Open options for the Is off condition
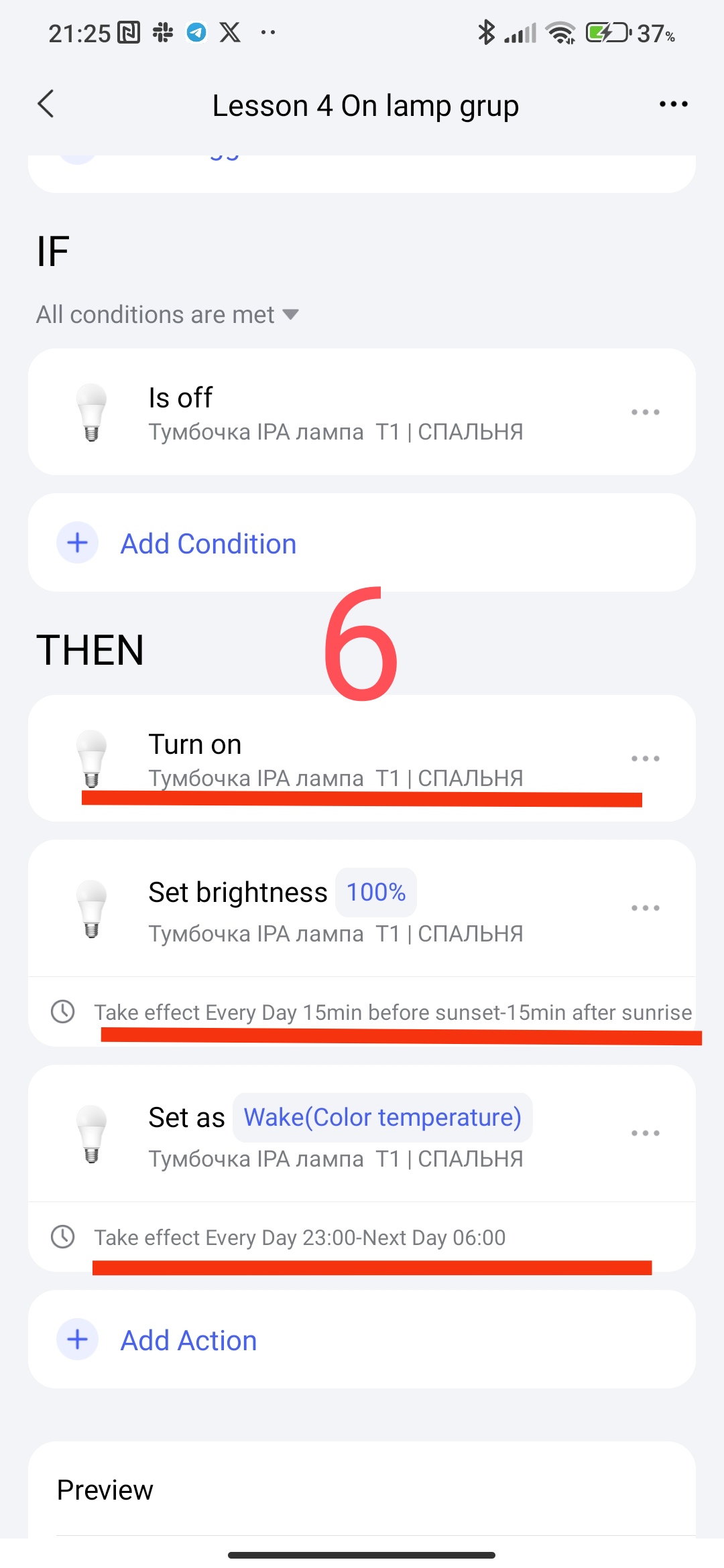This screenshot has width=724, height=1568. 645,412
